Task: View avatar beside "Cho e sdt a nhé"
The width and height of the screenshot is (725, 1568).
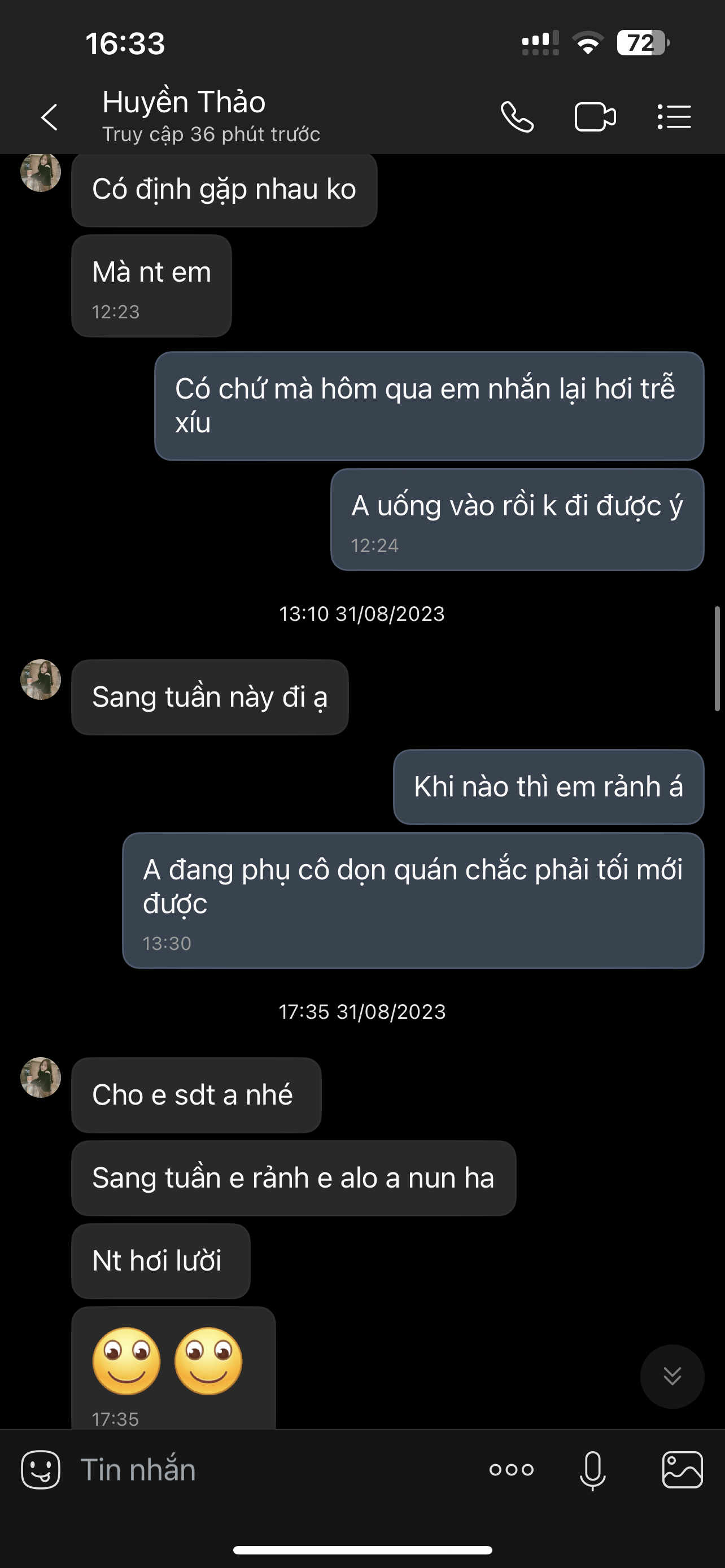Action: point(41,1078)
